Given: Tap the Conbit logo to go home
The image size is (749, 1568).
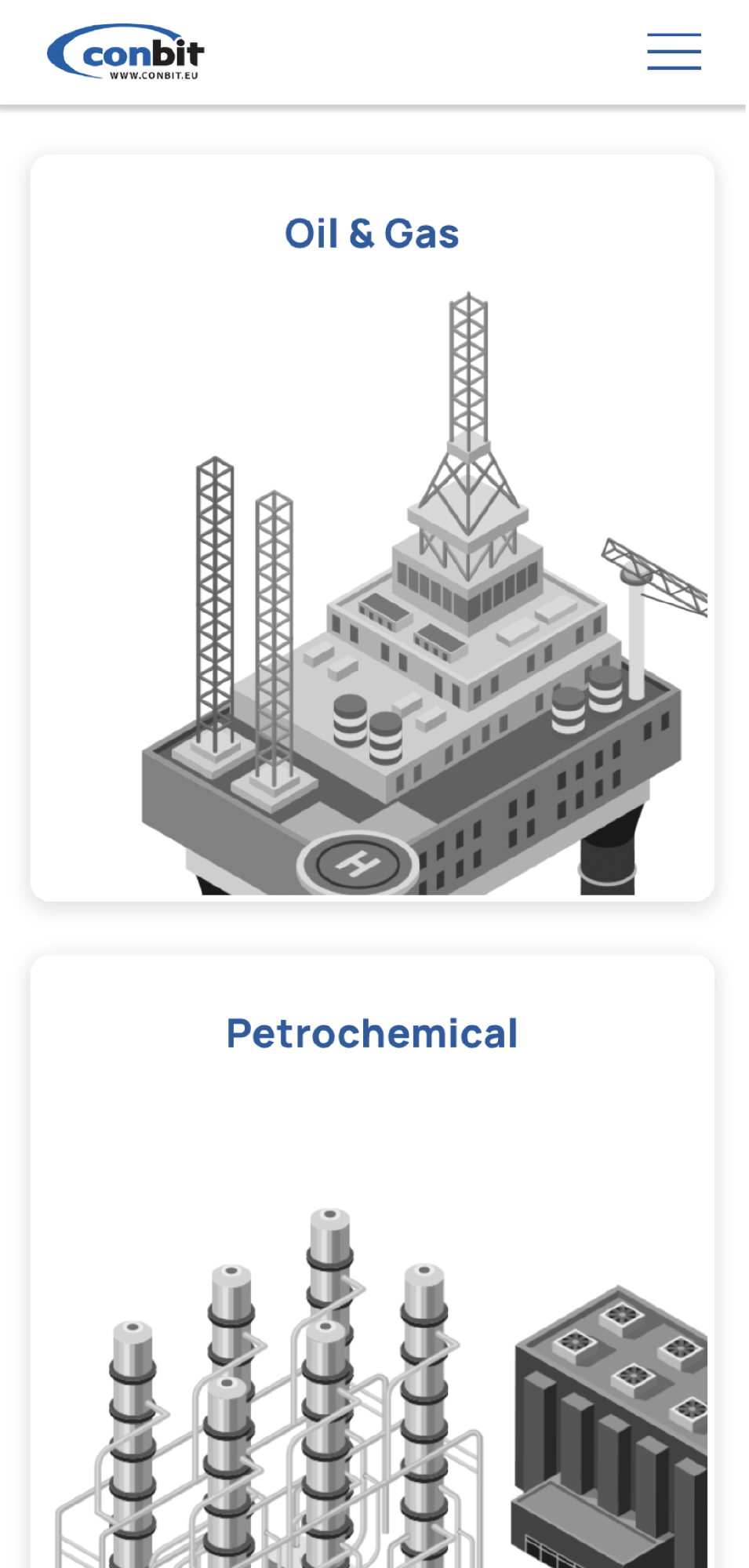Looking at the screenshot, I should (125, 52).
